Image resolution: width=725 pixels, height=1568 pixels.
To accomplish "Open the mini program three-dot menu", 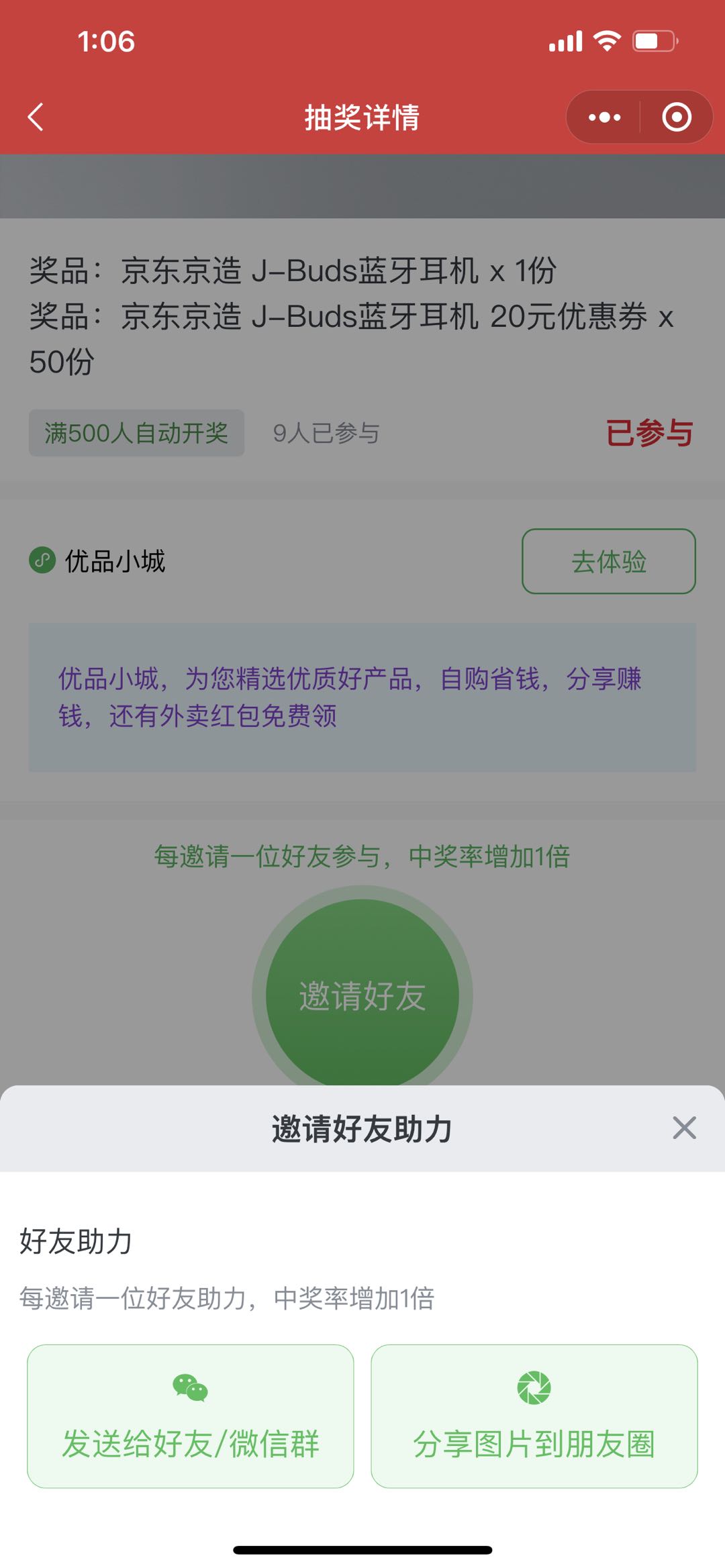I will click(604, 117).
